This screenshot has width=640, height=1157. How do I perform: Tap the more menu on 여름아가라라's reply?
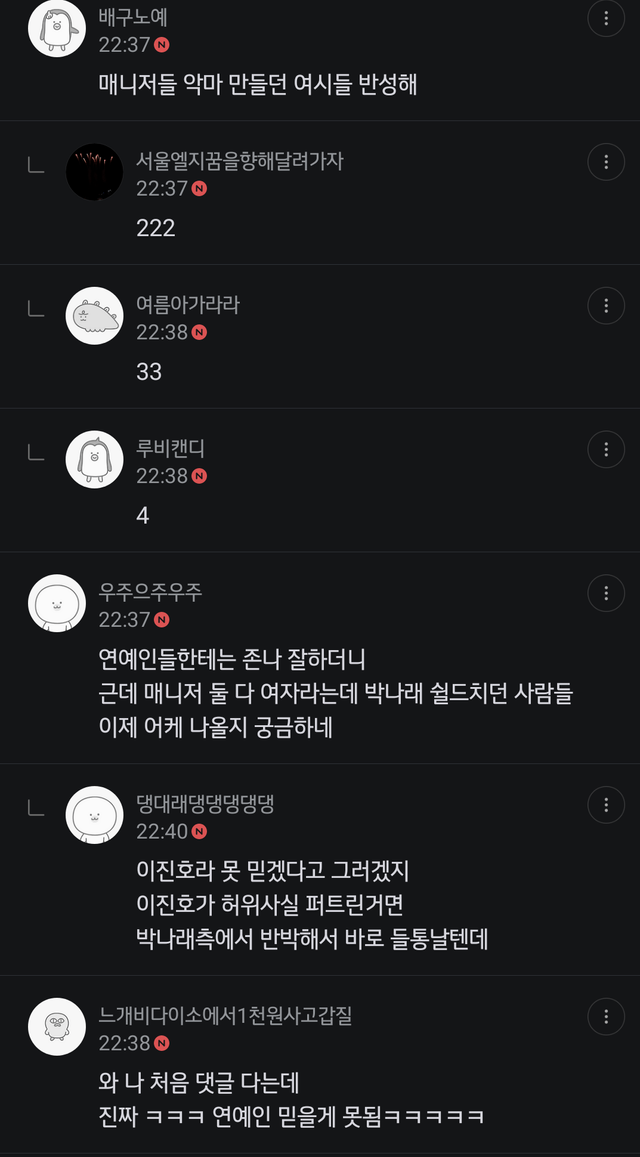pos(606,305)
